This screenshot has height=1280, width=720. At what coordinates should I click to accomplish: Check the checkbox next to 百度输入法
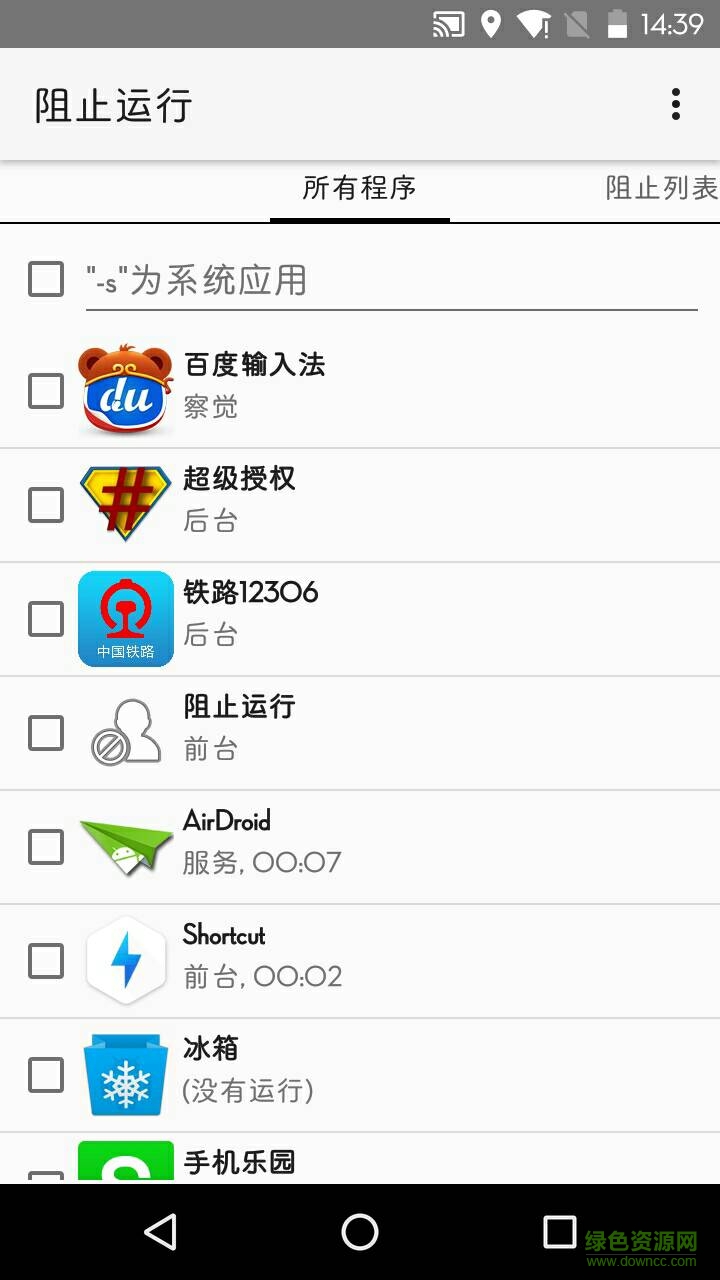point(44,390)
